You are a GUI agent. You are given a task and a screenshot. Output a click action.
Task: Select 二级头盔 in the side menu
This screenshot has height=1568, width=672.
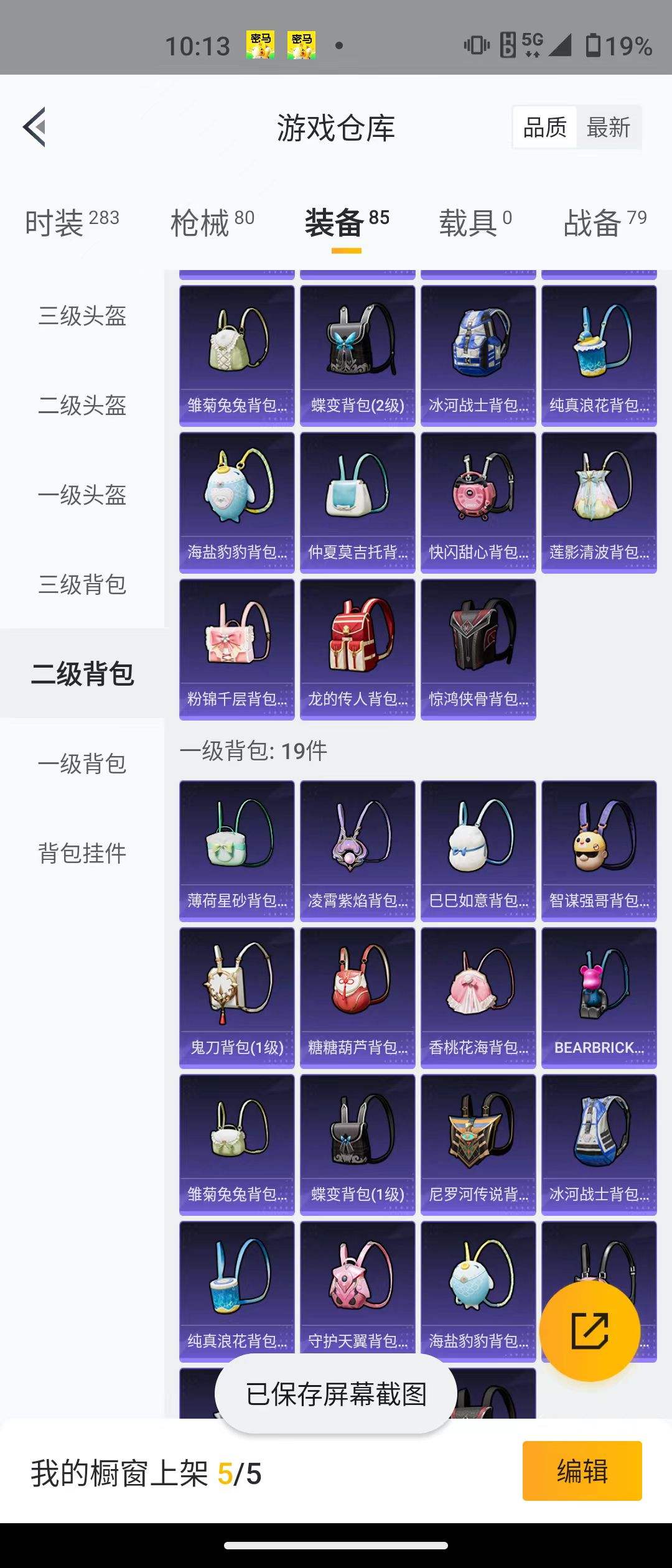[82, 406]
